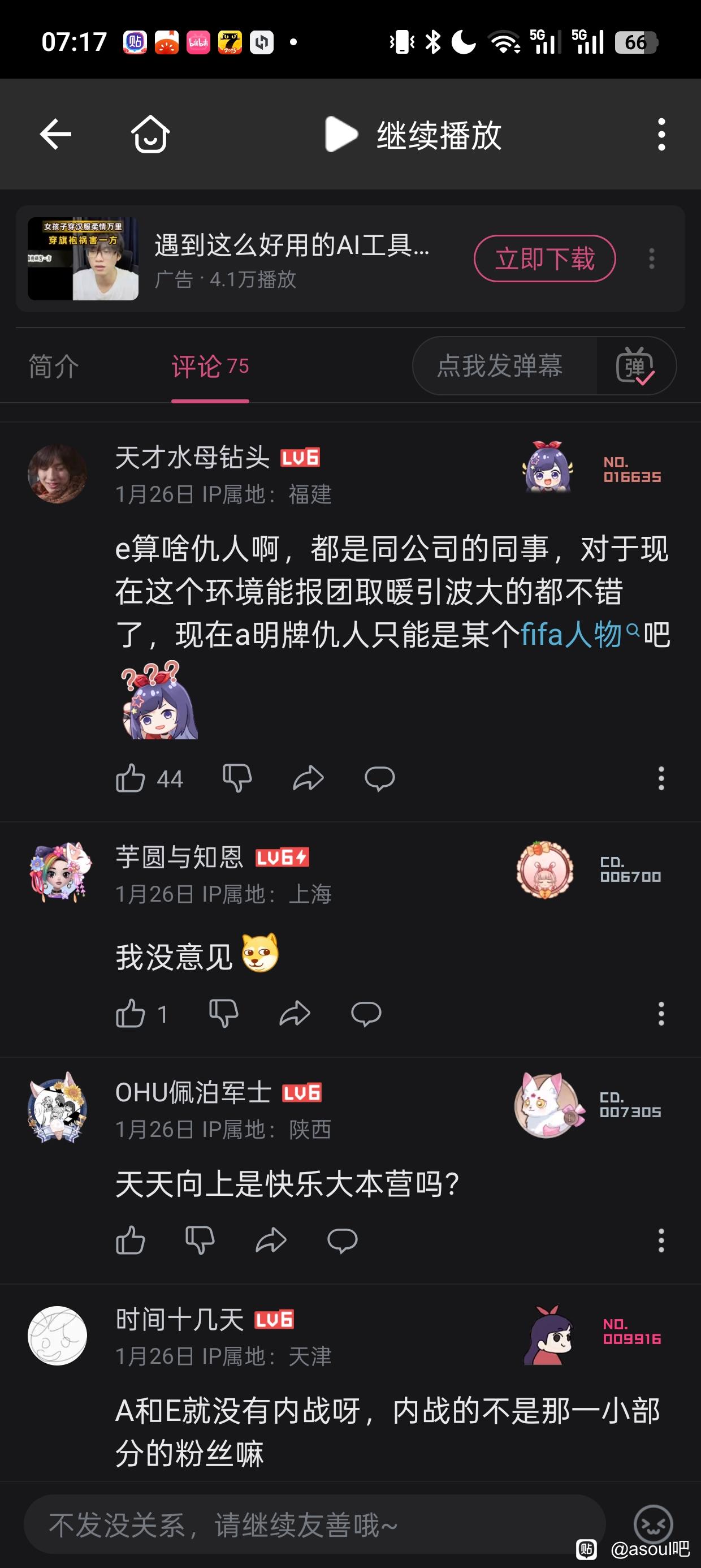Open the home icon in the top bar

tap(150, 134)
